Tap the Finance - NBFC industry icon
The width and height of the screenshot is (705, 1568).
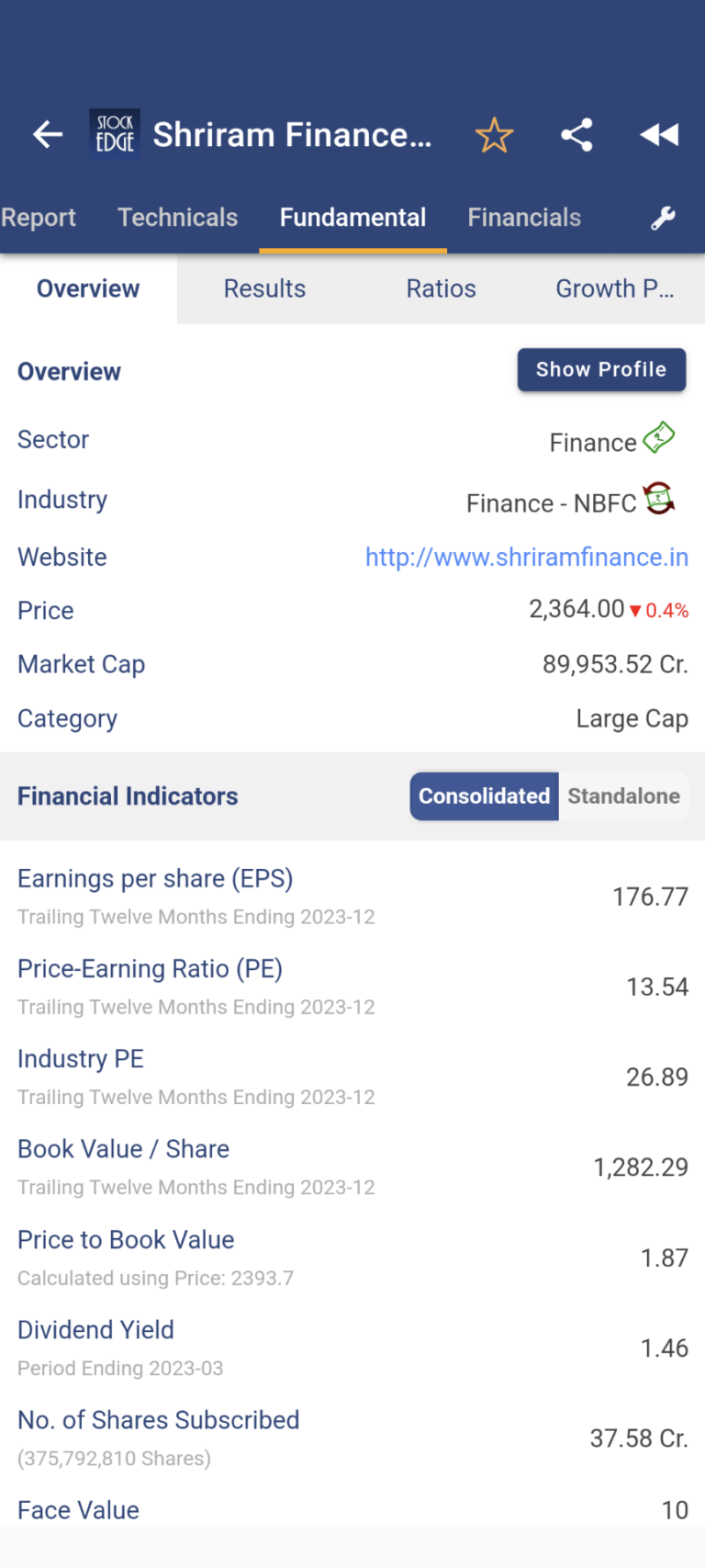659,501
